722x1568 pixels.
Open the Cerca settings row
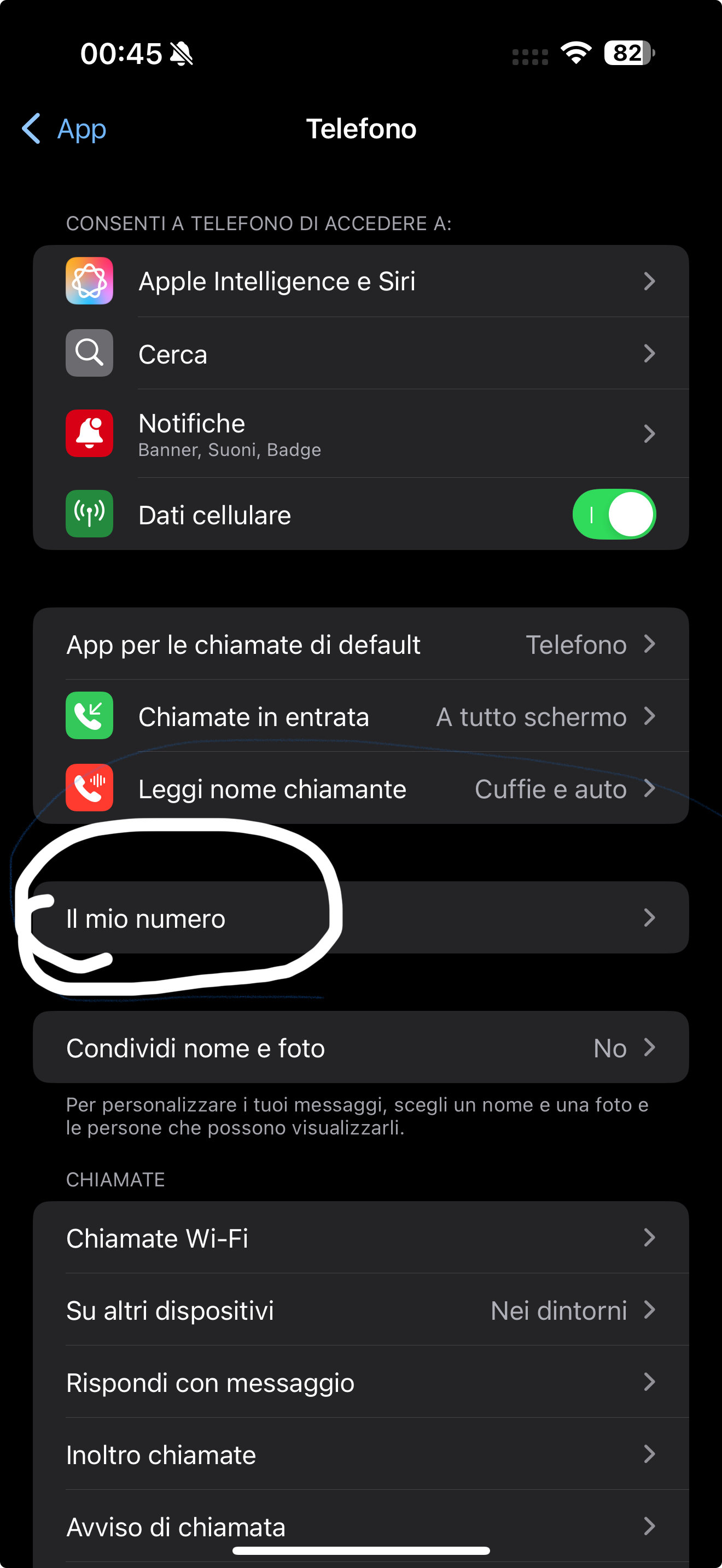(x=360, y=354)
